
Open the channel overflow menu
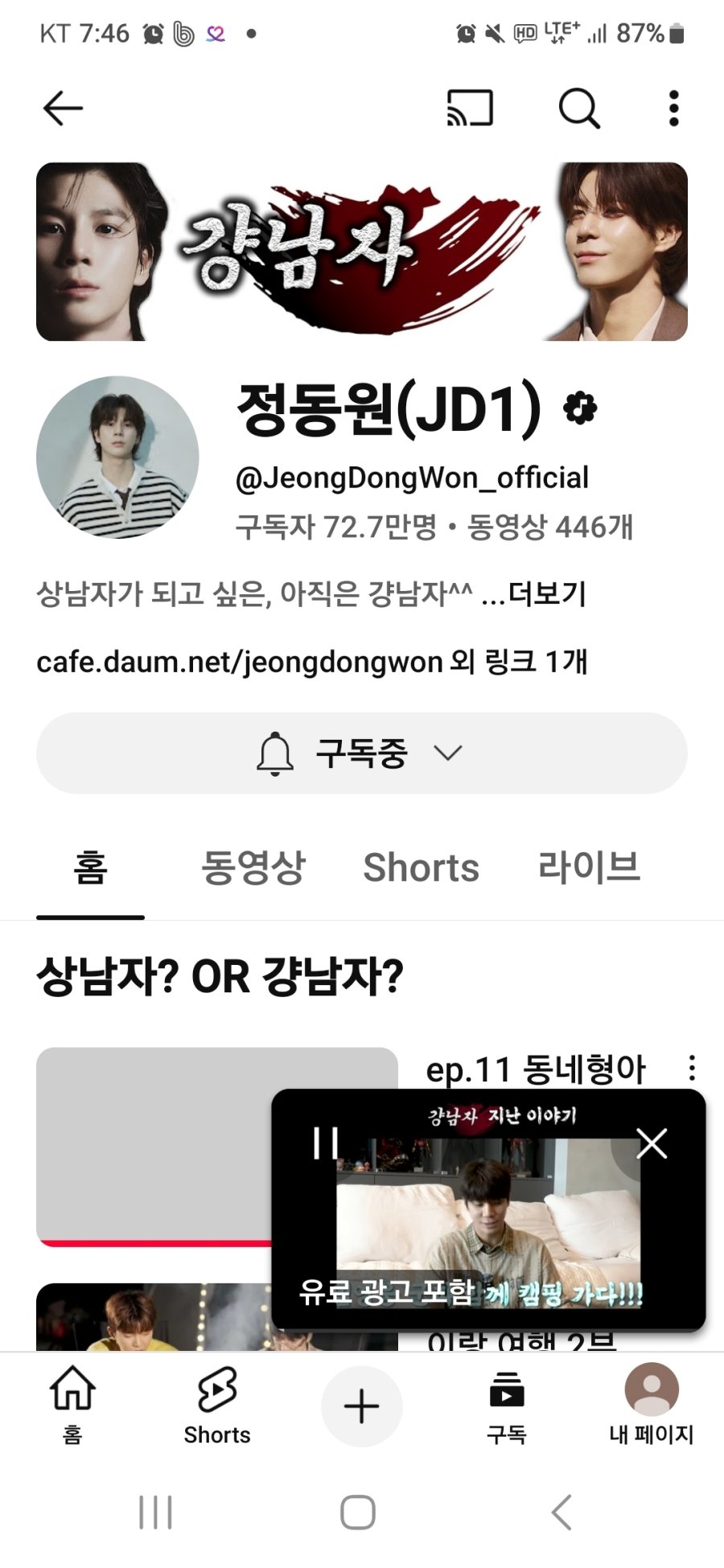coord(674,109)
